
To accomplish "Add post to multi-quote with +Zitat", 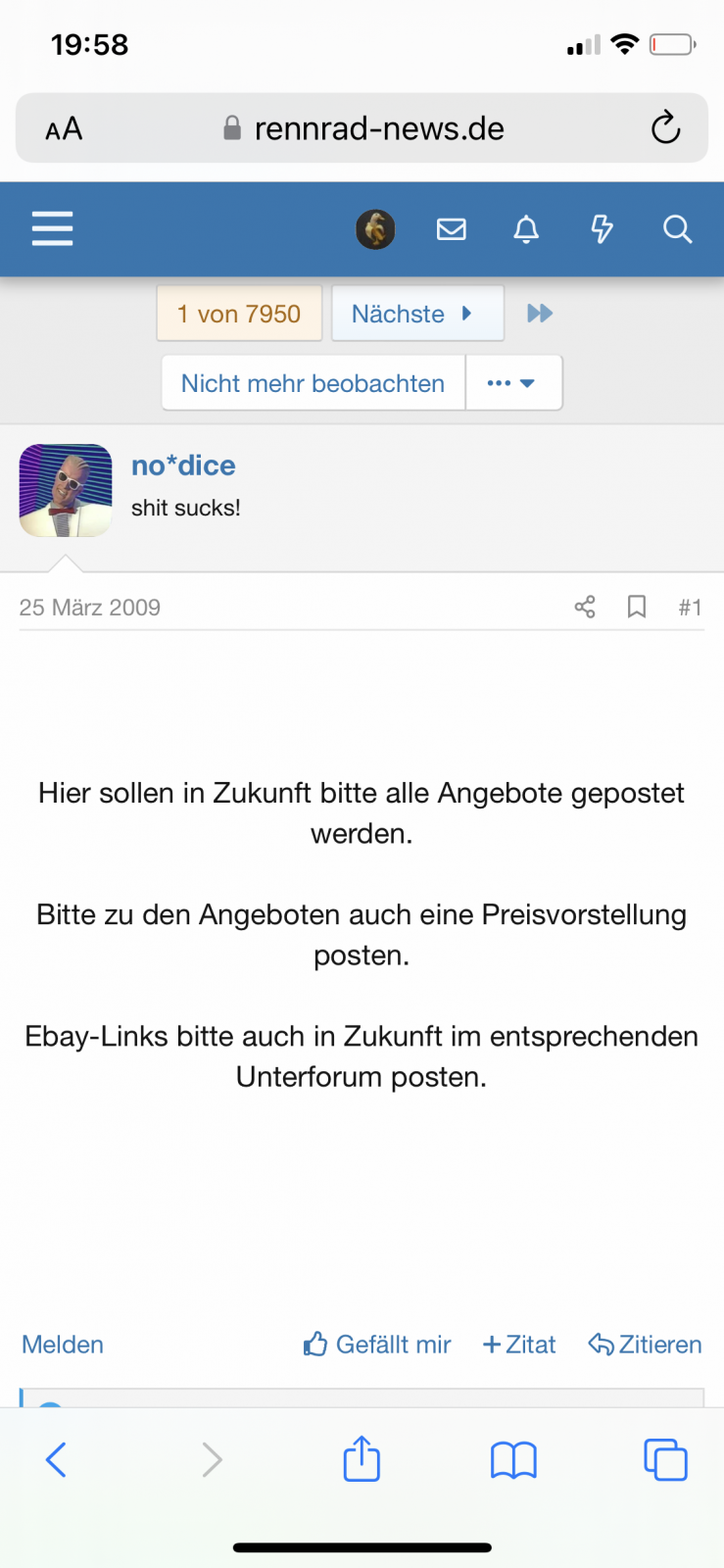I will coord(519,1345).
